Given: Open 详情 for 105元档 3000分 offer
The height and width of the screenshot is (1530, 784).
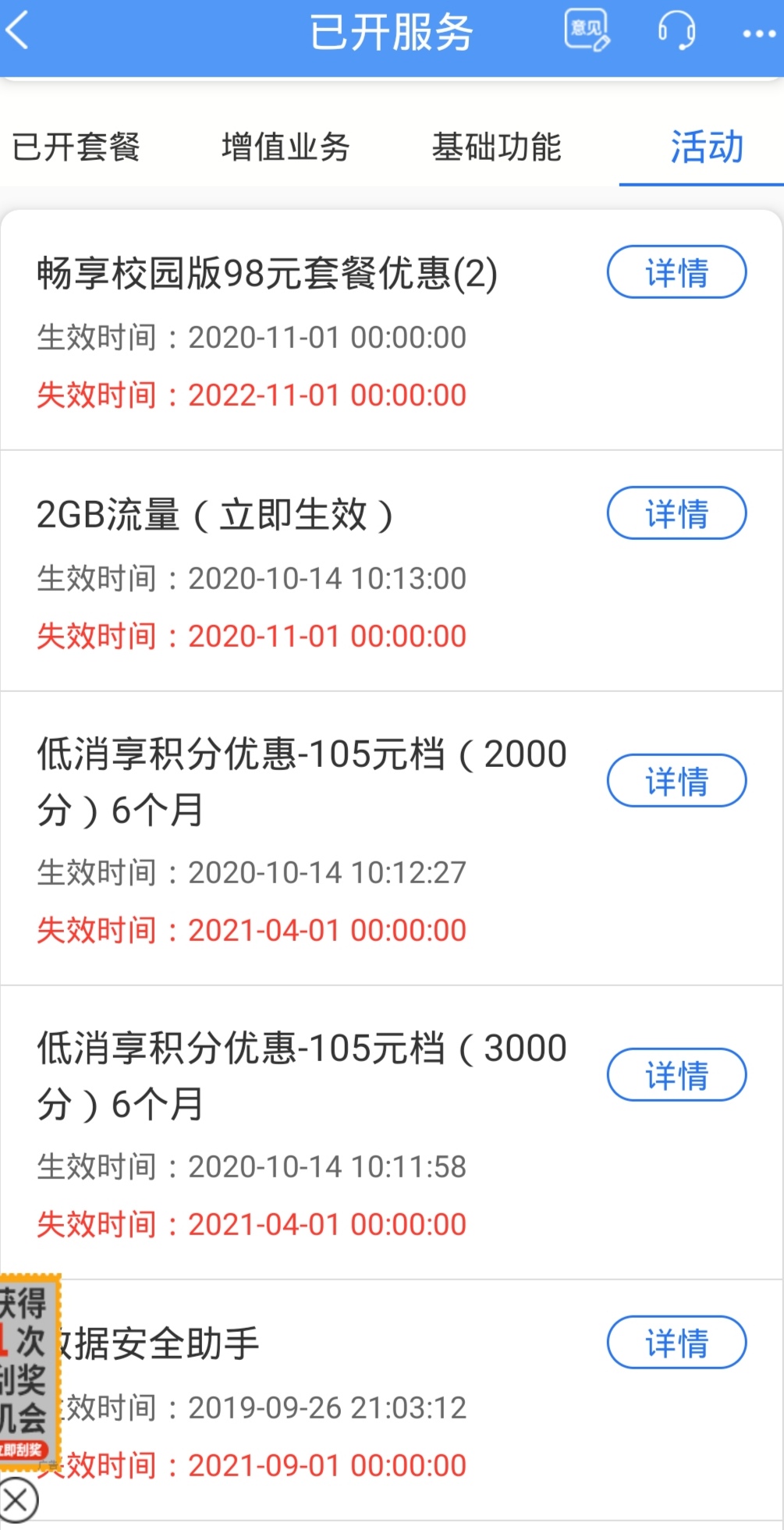Looking at the screenshot, I should pos(676,1074).
